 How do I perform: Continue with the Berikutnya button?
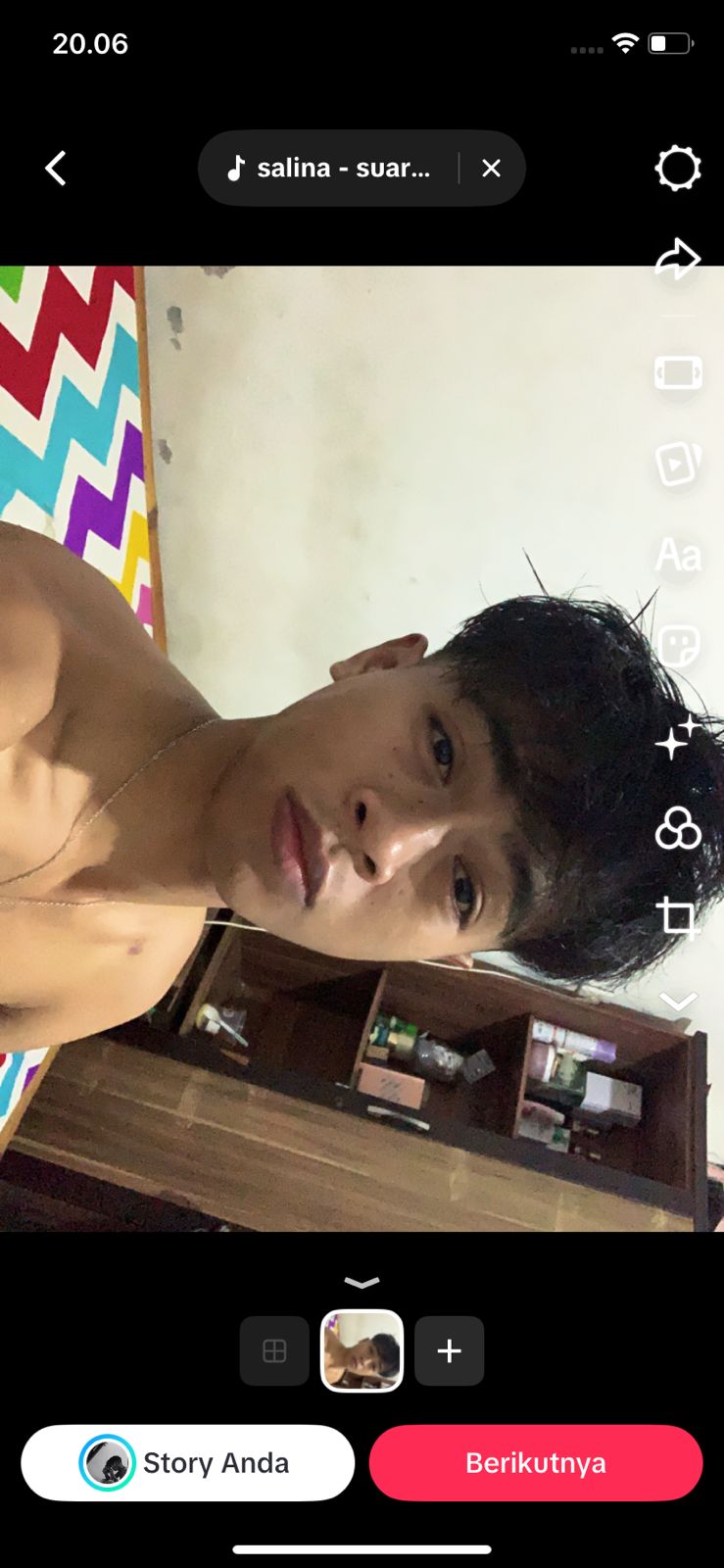535,1462
